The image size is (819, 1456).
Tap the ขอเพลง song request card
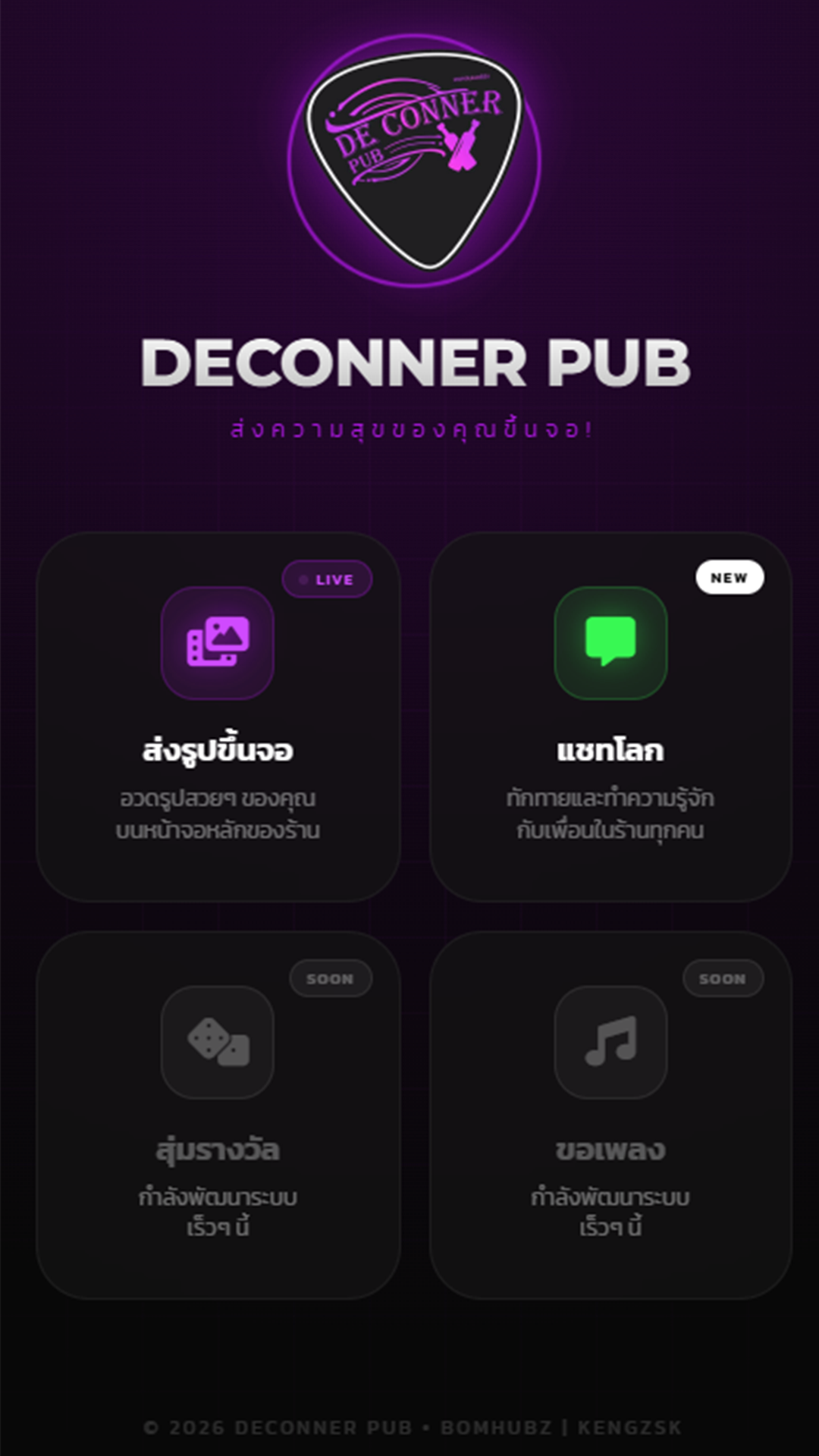pos(610,1115)
